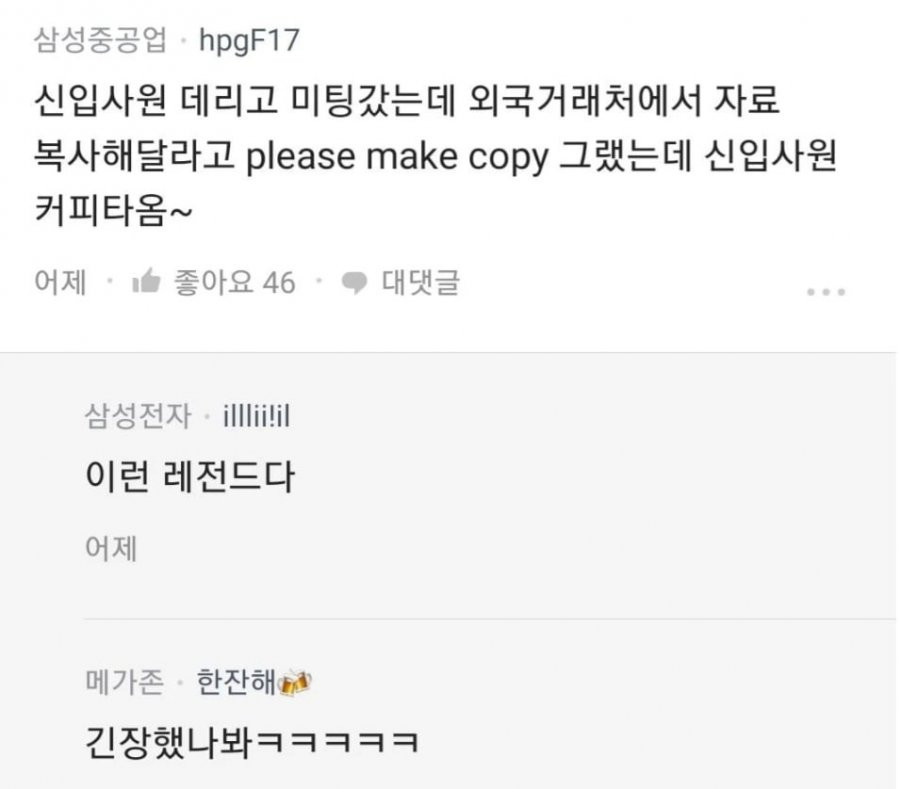Like hpgF17's comment with 좋아요
This screenshot has width=900, height=789.
click(213, 283)
